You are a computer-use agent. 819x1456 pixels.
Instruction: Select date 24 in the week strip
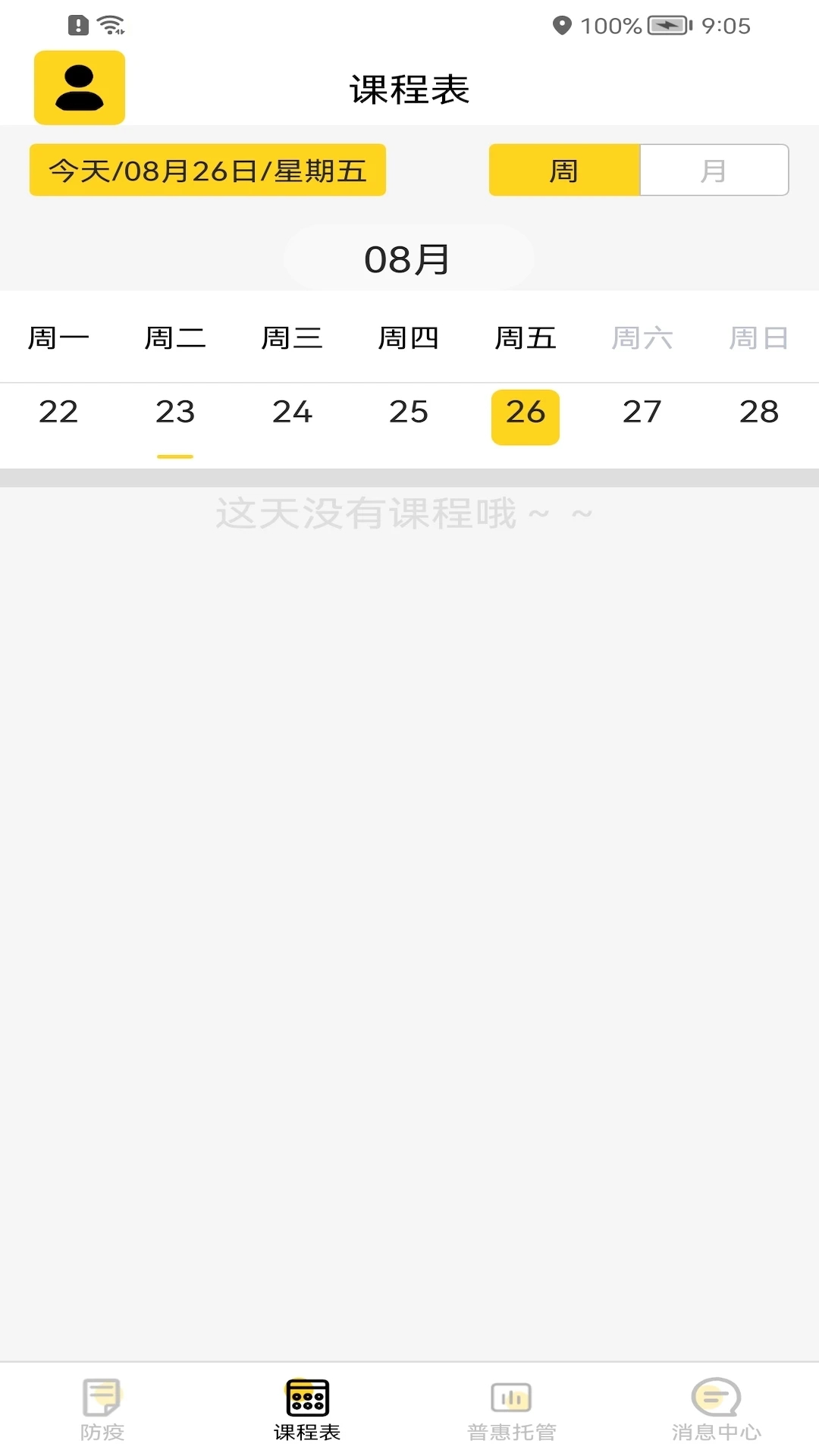292,413
